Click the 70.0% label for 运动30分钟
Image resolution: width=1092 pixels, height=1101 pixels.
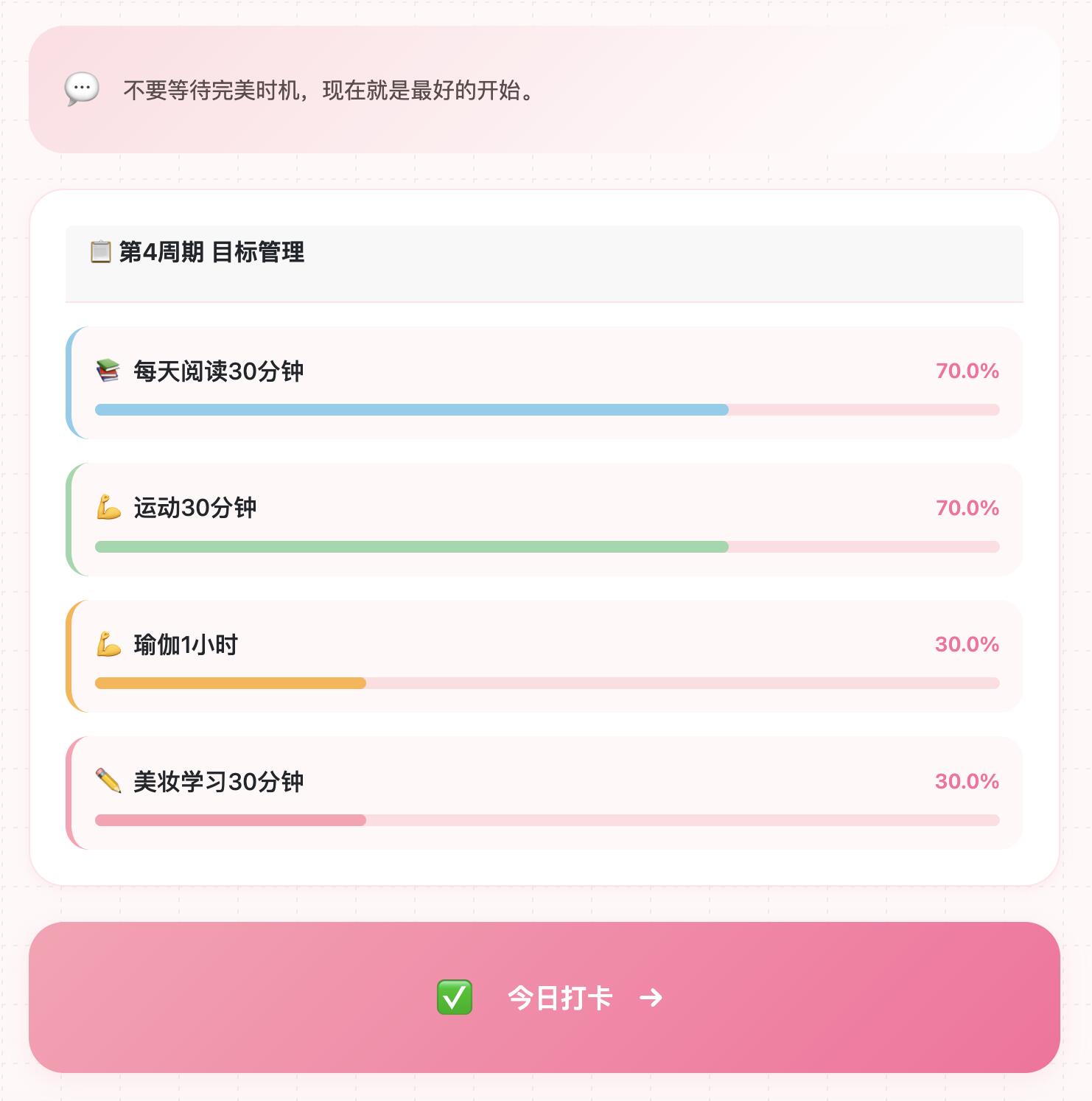coord(967,508)
